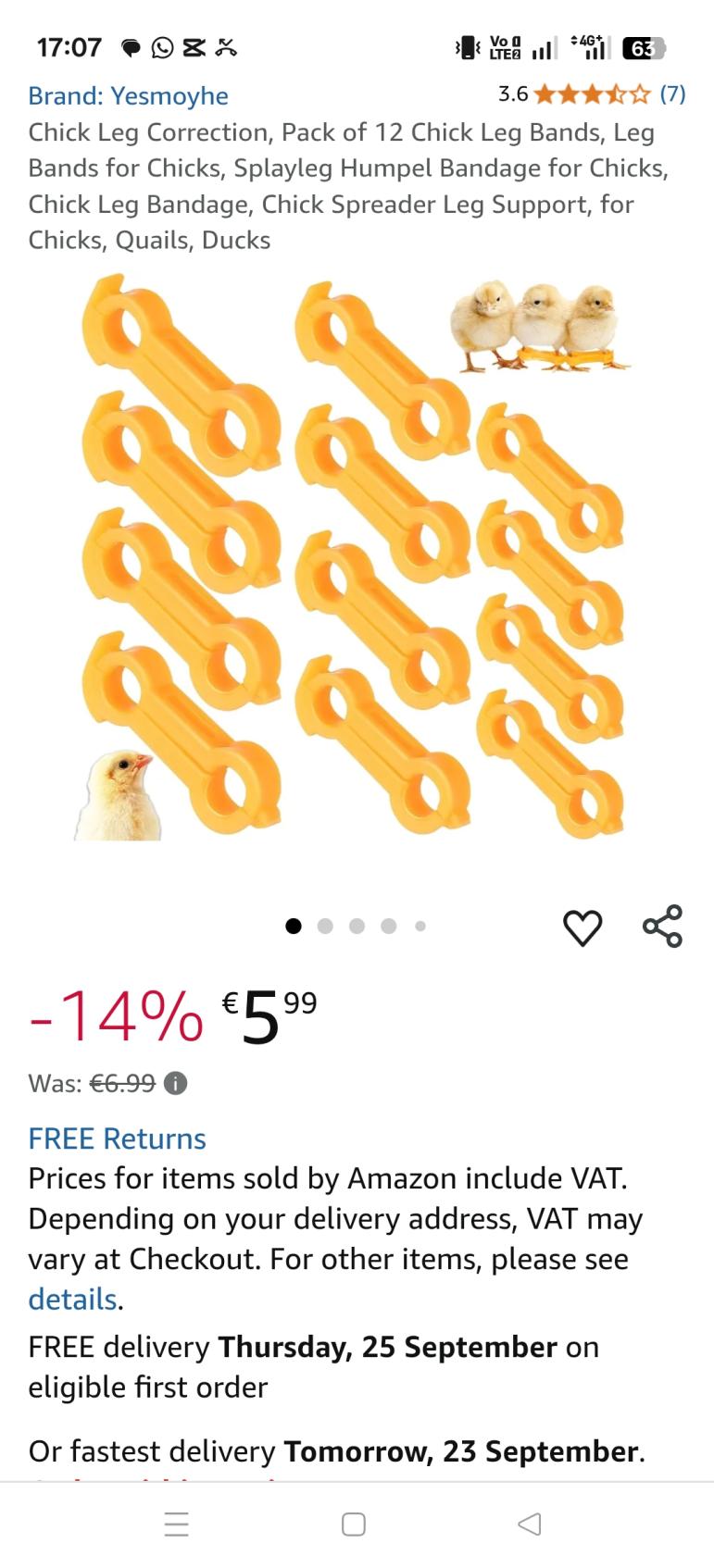Open the recent apps menu button
Screen dimensions: 714x1568
177,1524
